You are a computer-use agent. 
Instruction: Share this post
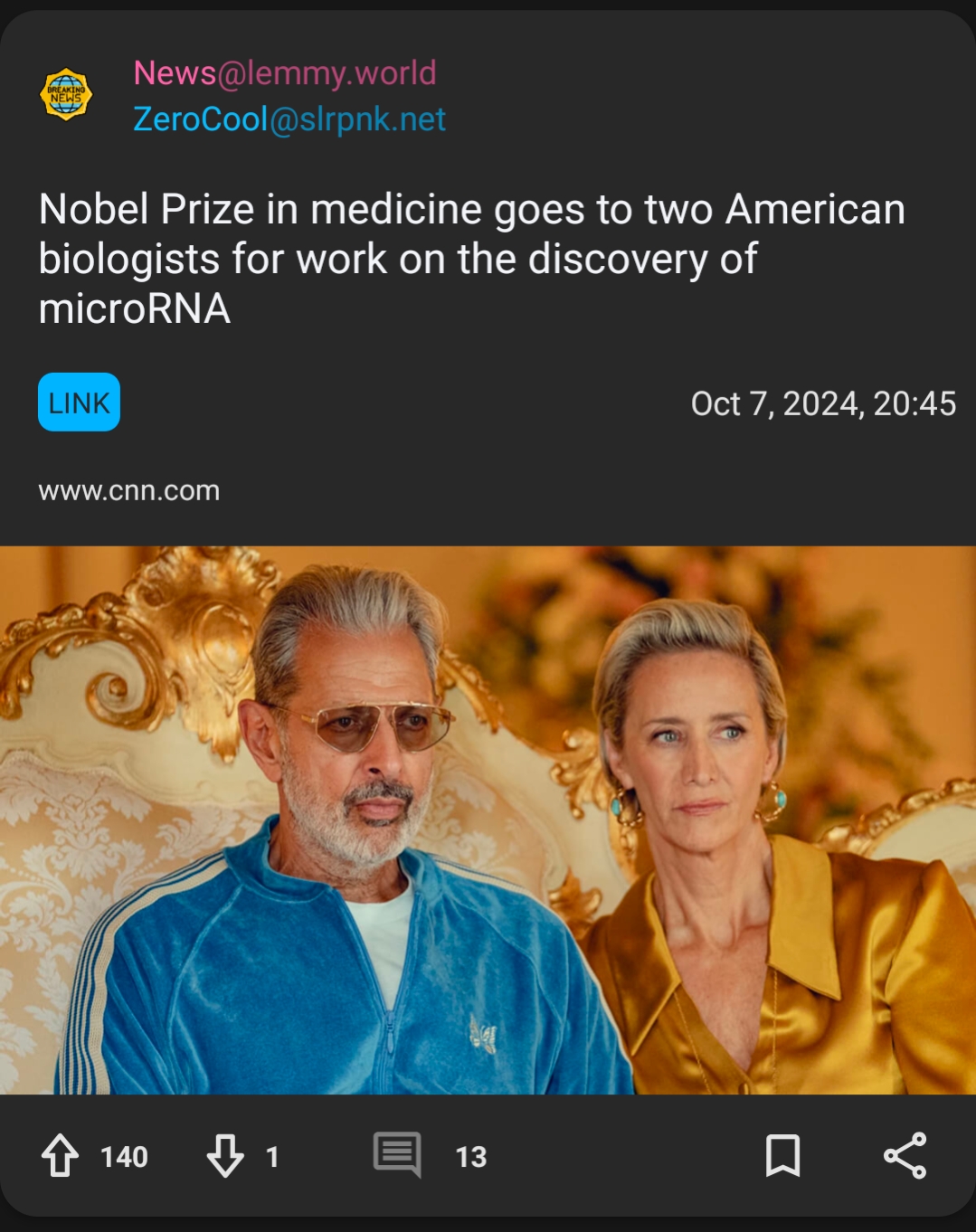tap(905, 1155)
